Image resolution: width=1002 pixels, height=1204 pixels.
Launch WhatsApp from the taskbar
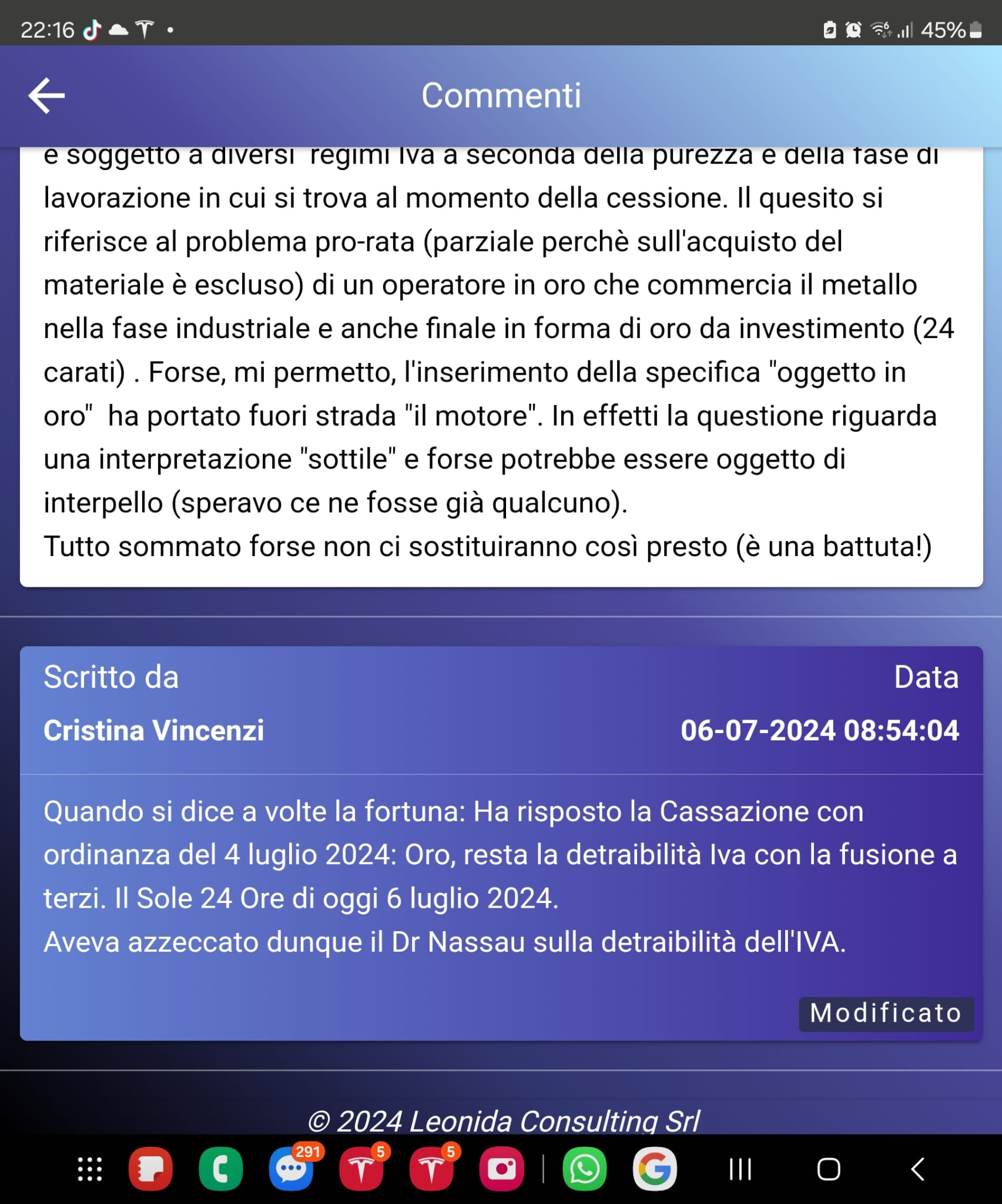pos(584,1169)
